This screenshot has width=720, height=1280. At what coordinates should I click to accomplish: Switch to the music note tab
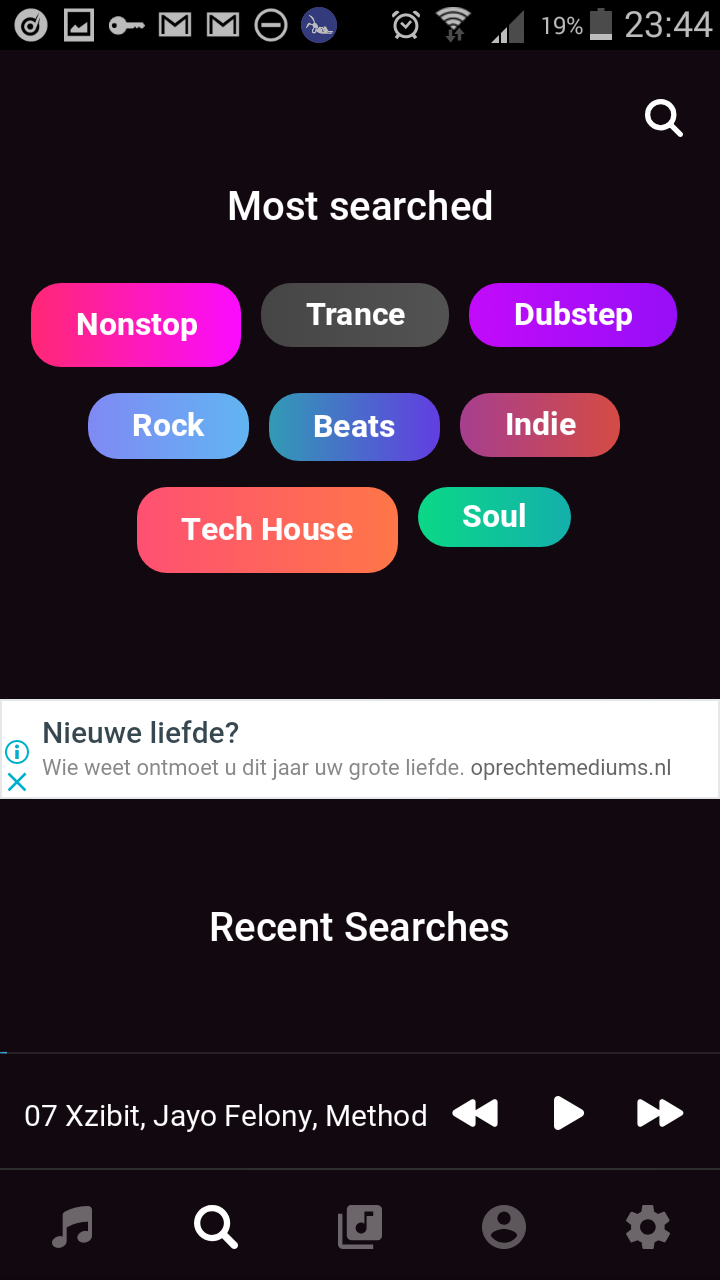point(72,1226)
